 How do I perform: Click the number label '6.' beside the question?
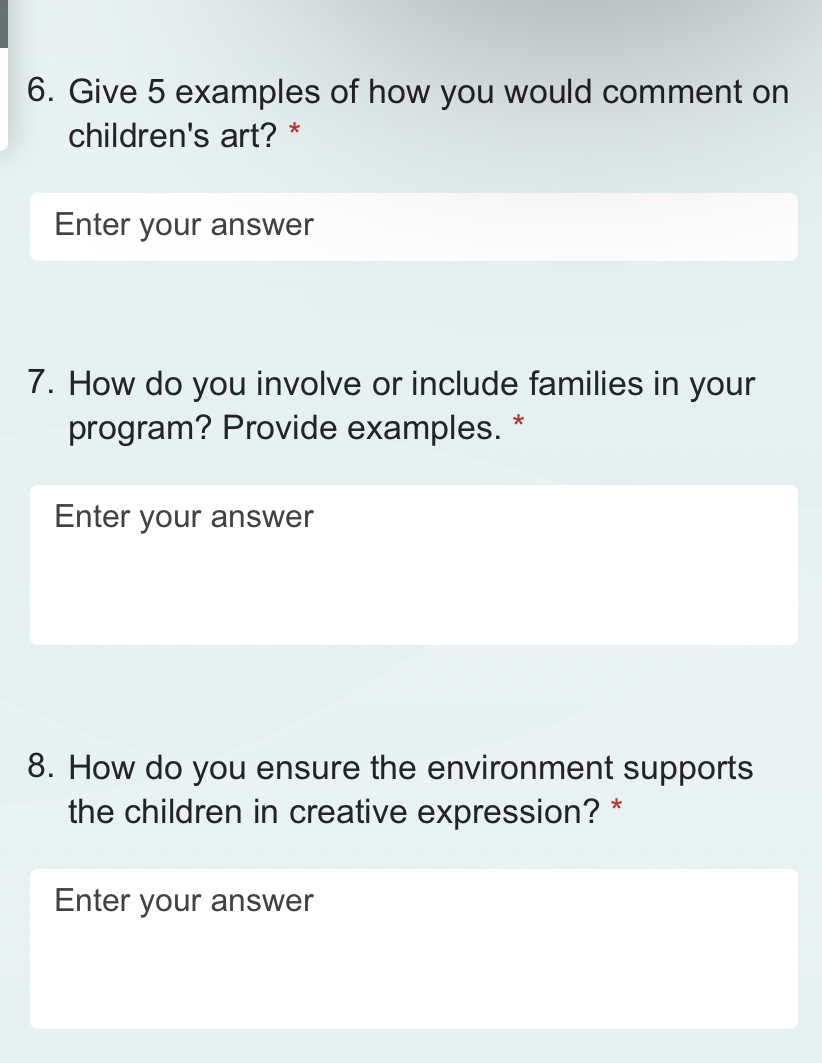40,91
